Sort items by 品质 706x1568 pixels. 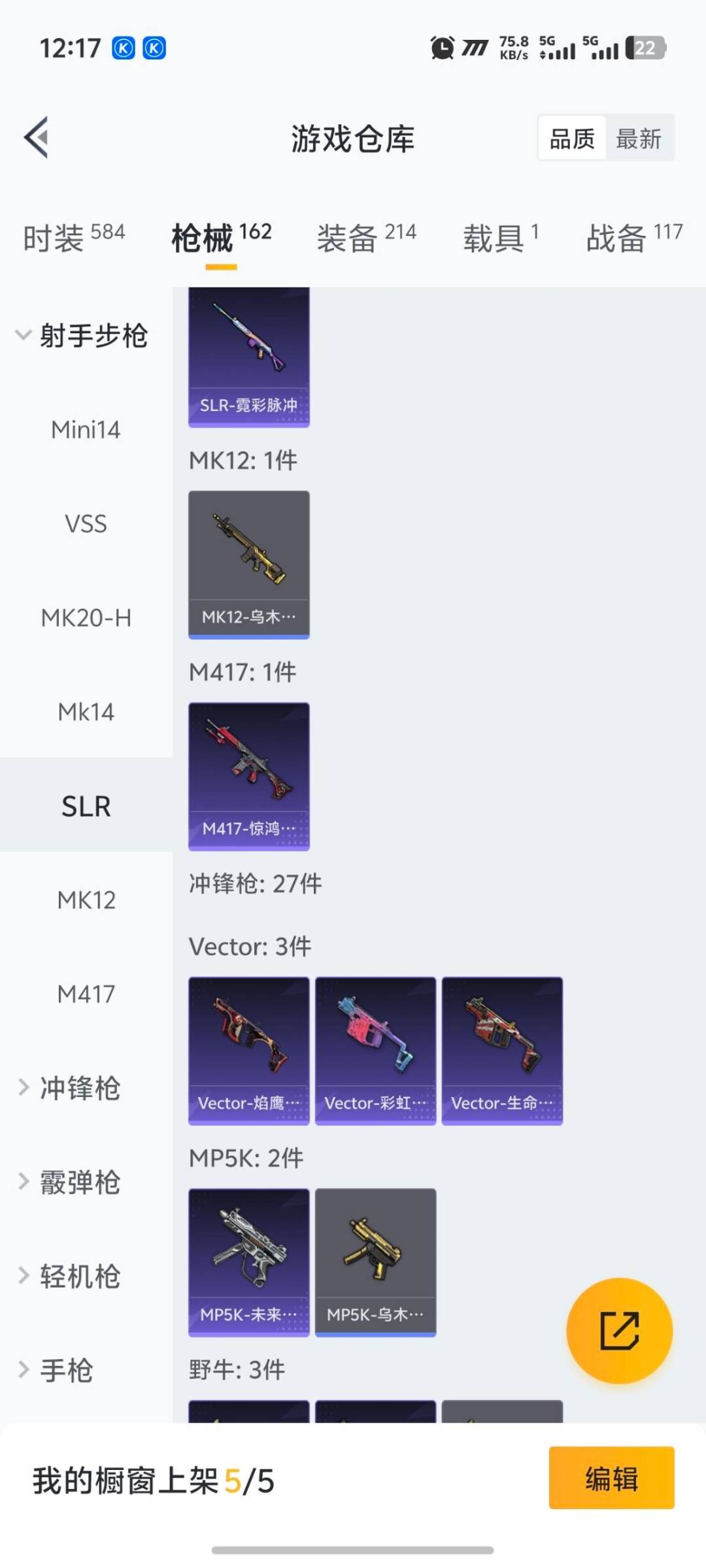[x=572, y=139]
